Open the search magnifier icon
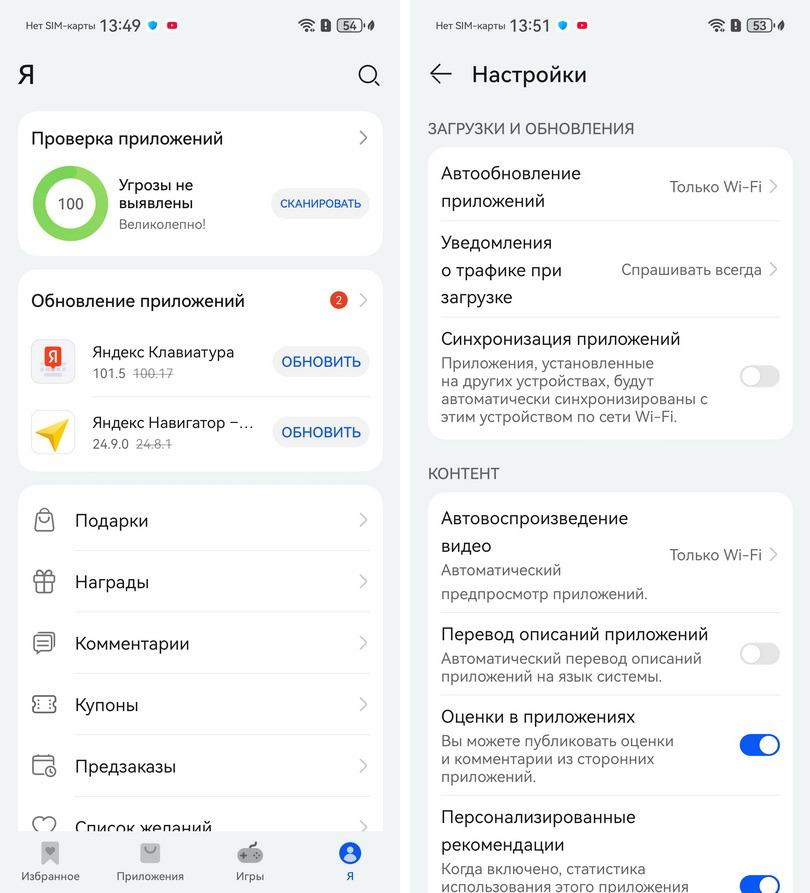The width and height of the screenshot is (810, 893). point(368,76)
